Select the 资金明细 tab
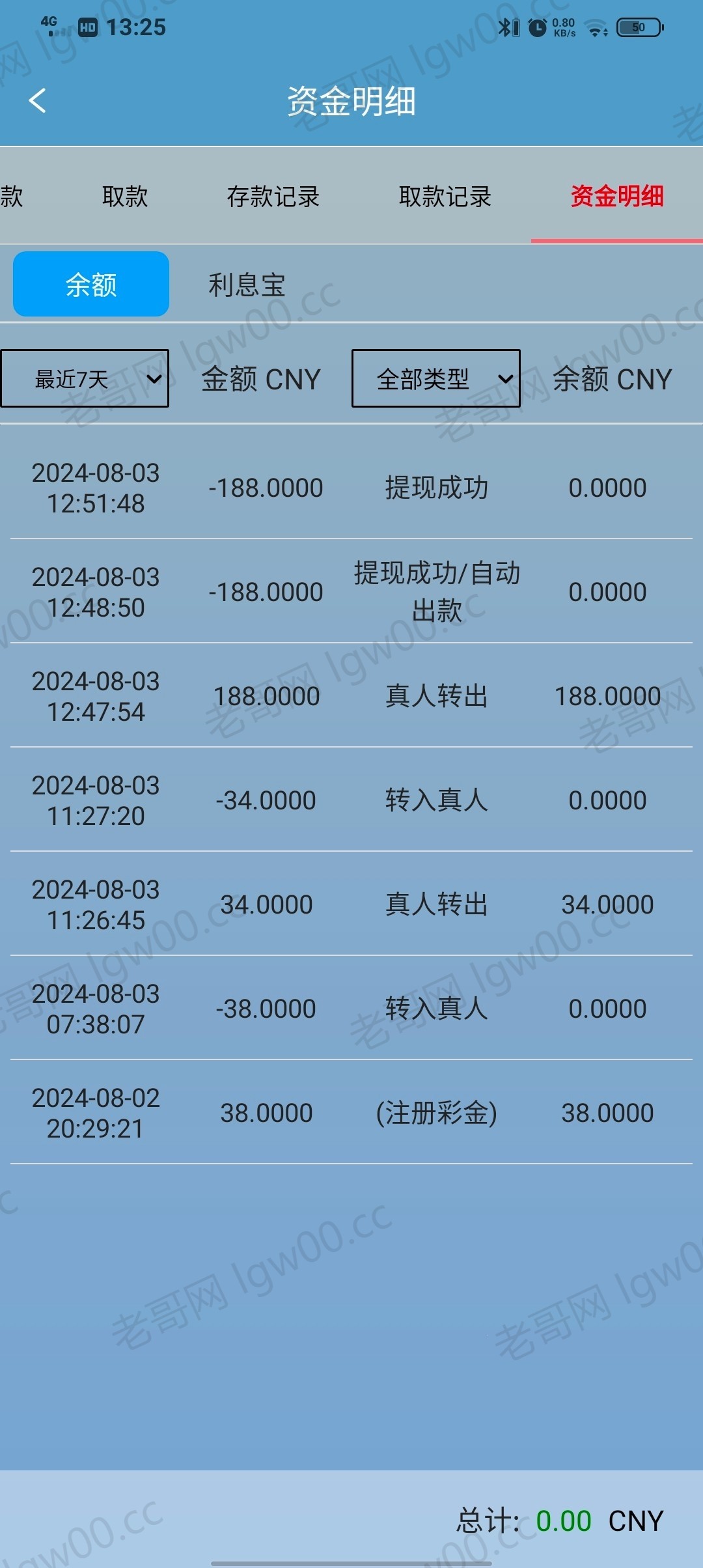The image size is (703, 1568). coord(617,196)
